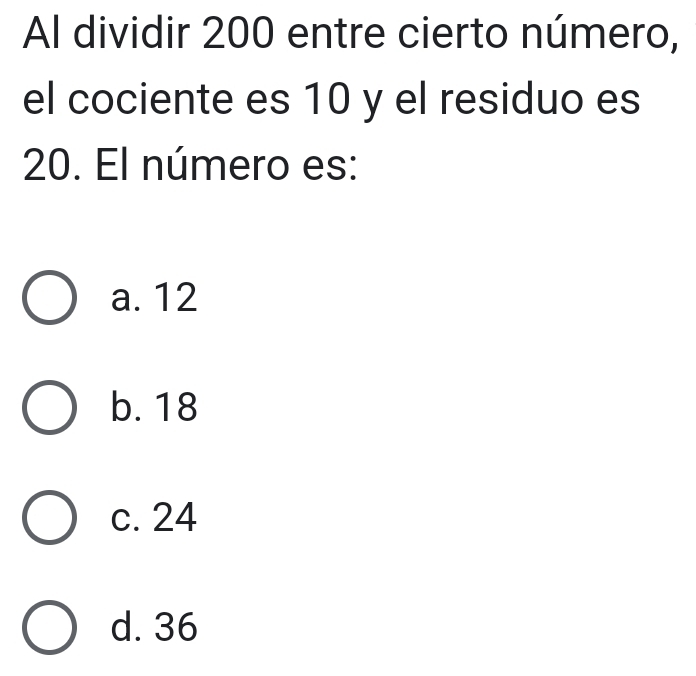
Task: Choose option b. 18
Action: click(49, 409)
